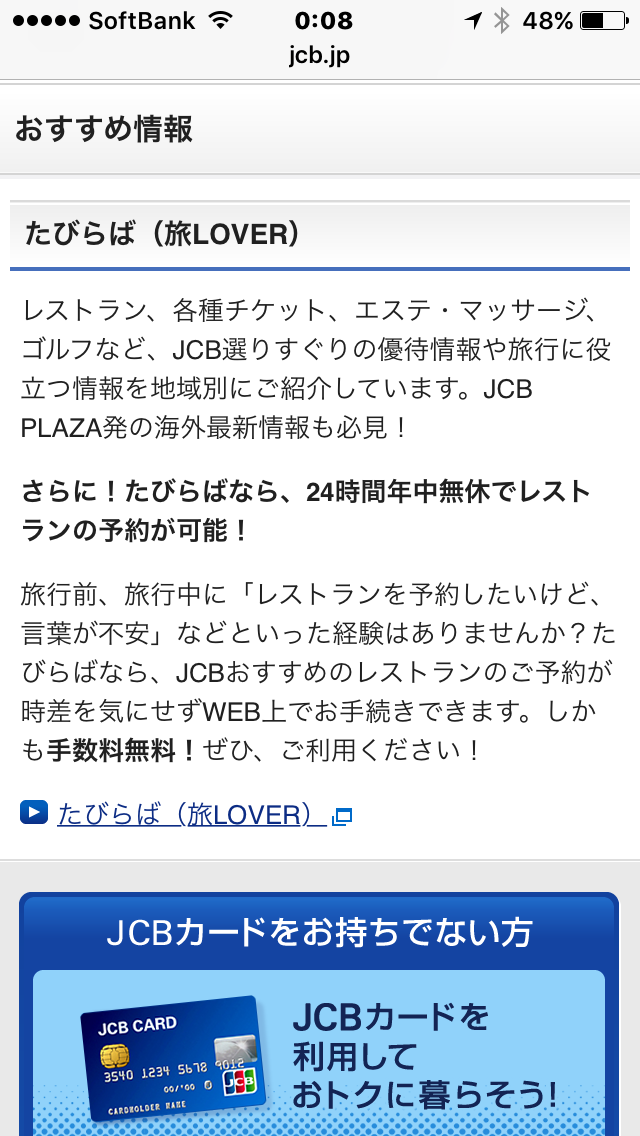Image resolution: width=640 pixels, height=1136 pixels.
Task: Tap the jcb.jp address bar
Action: 320,54
